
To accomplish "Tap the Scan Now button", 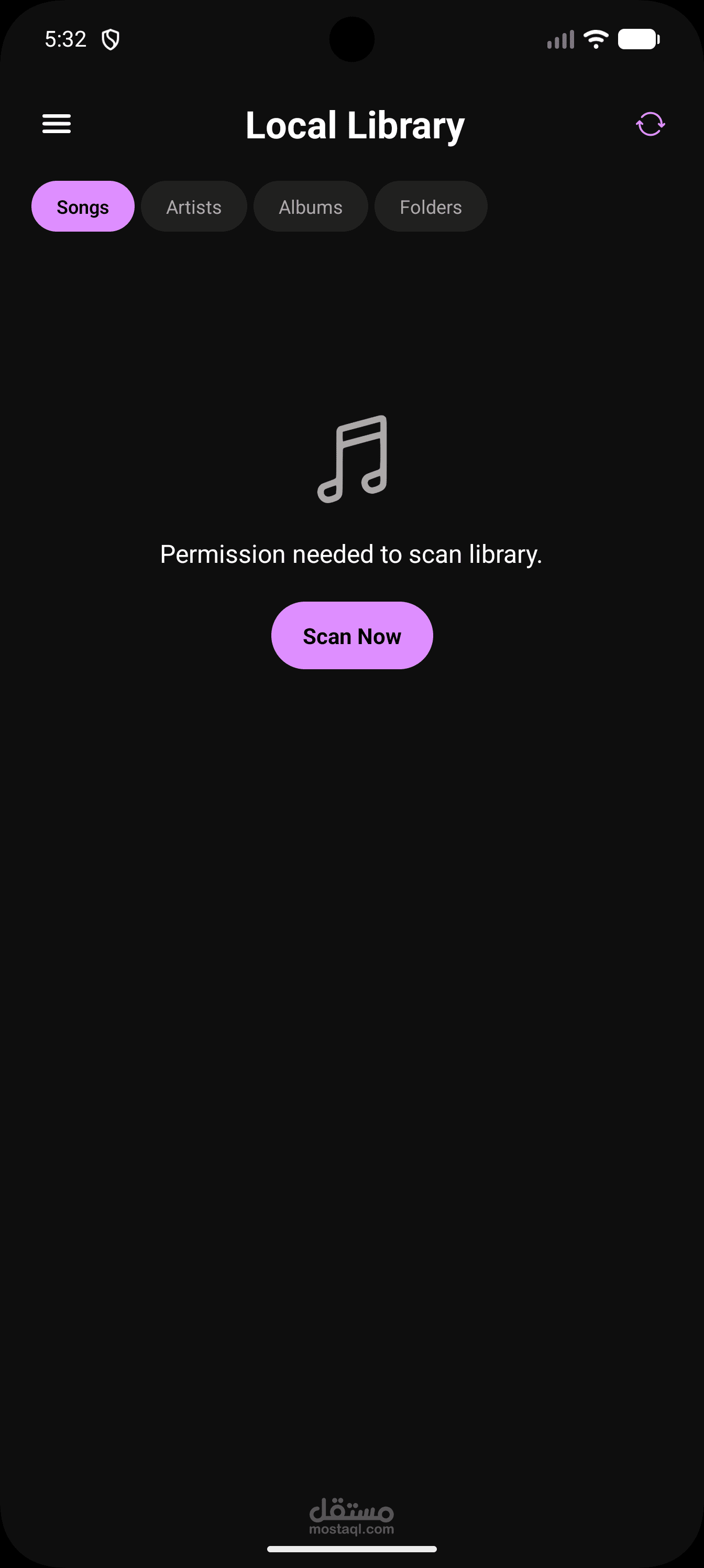I will 353,636.
